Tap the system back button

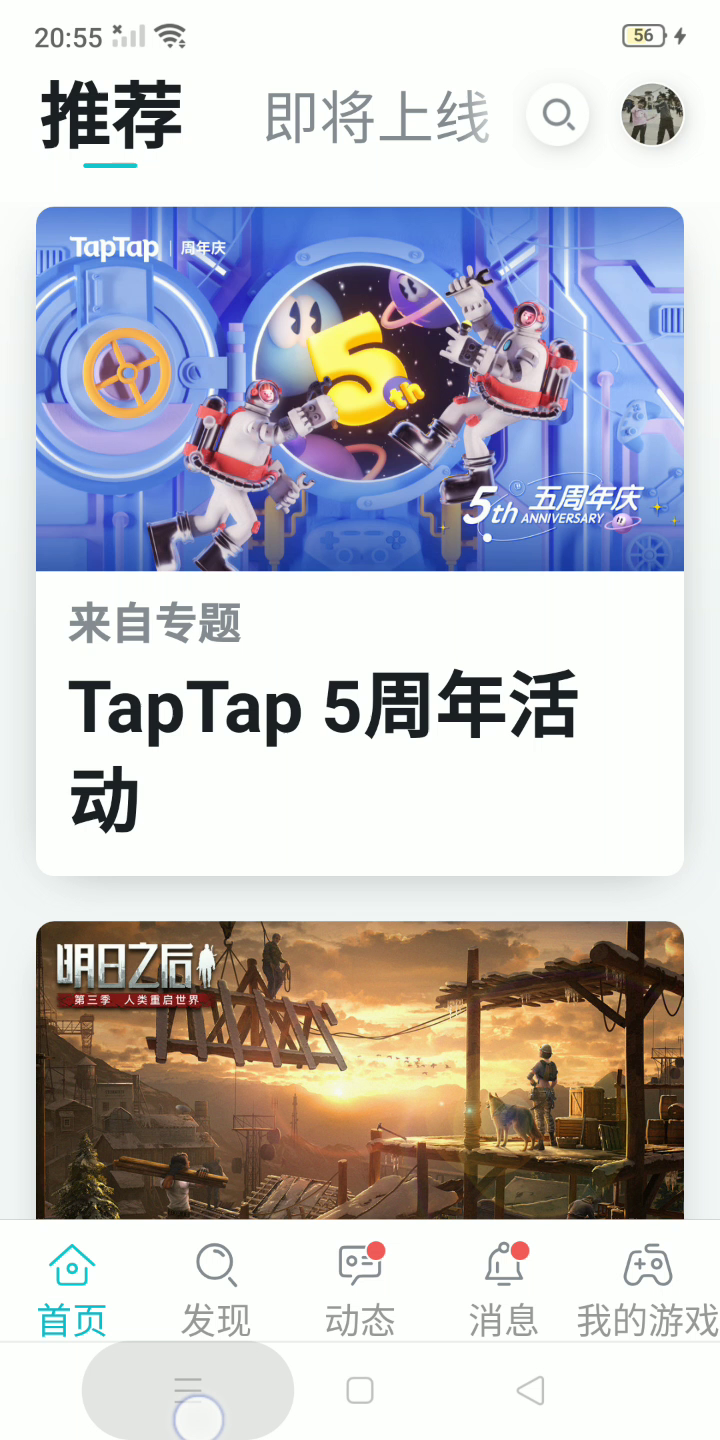pyautogui.click(x=531, y=1390)
